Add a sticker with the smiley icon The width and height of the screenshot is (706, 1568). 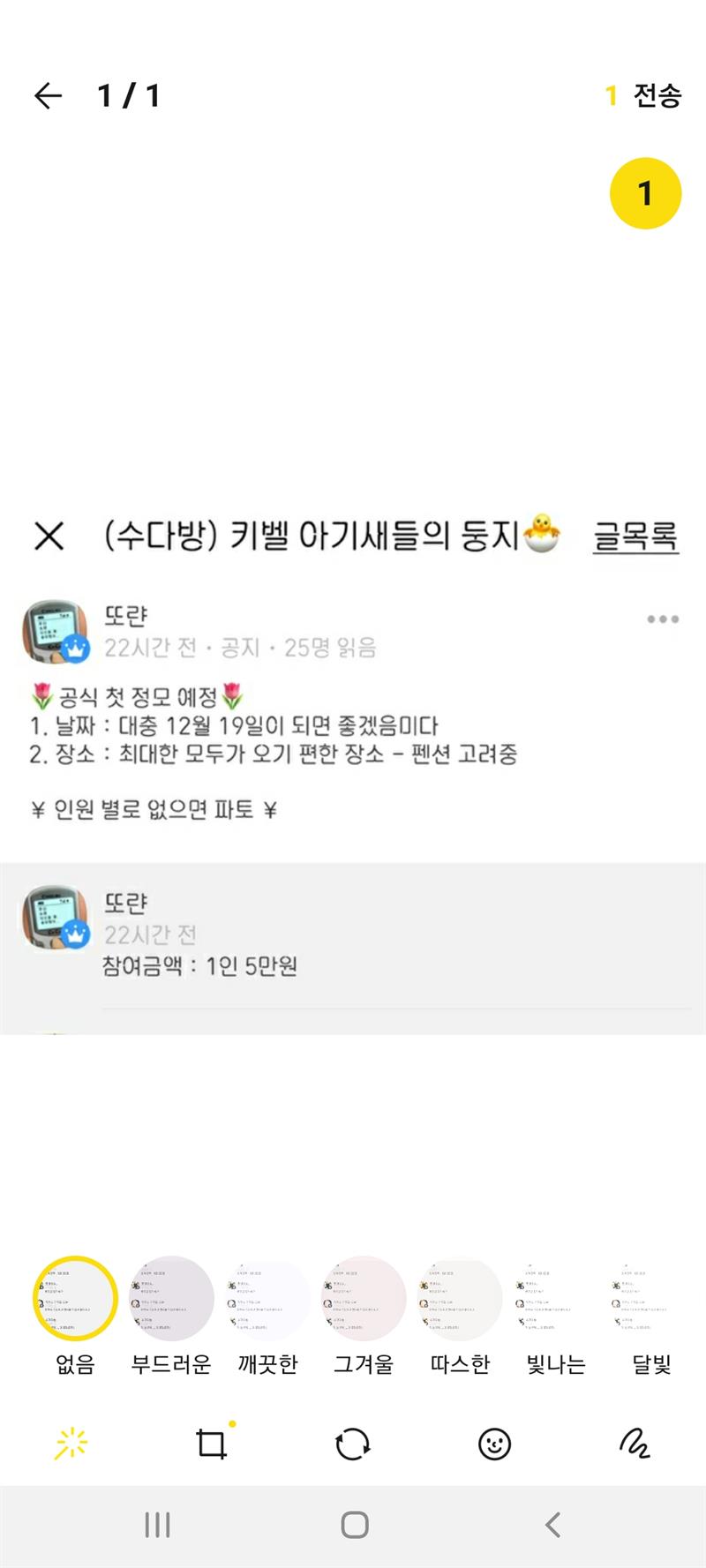[494, 1444]
